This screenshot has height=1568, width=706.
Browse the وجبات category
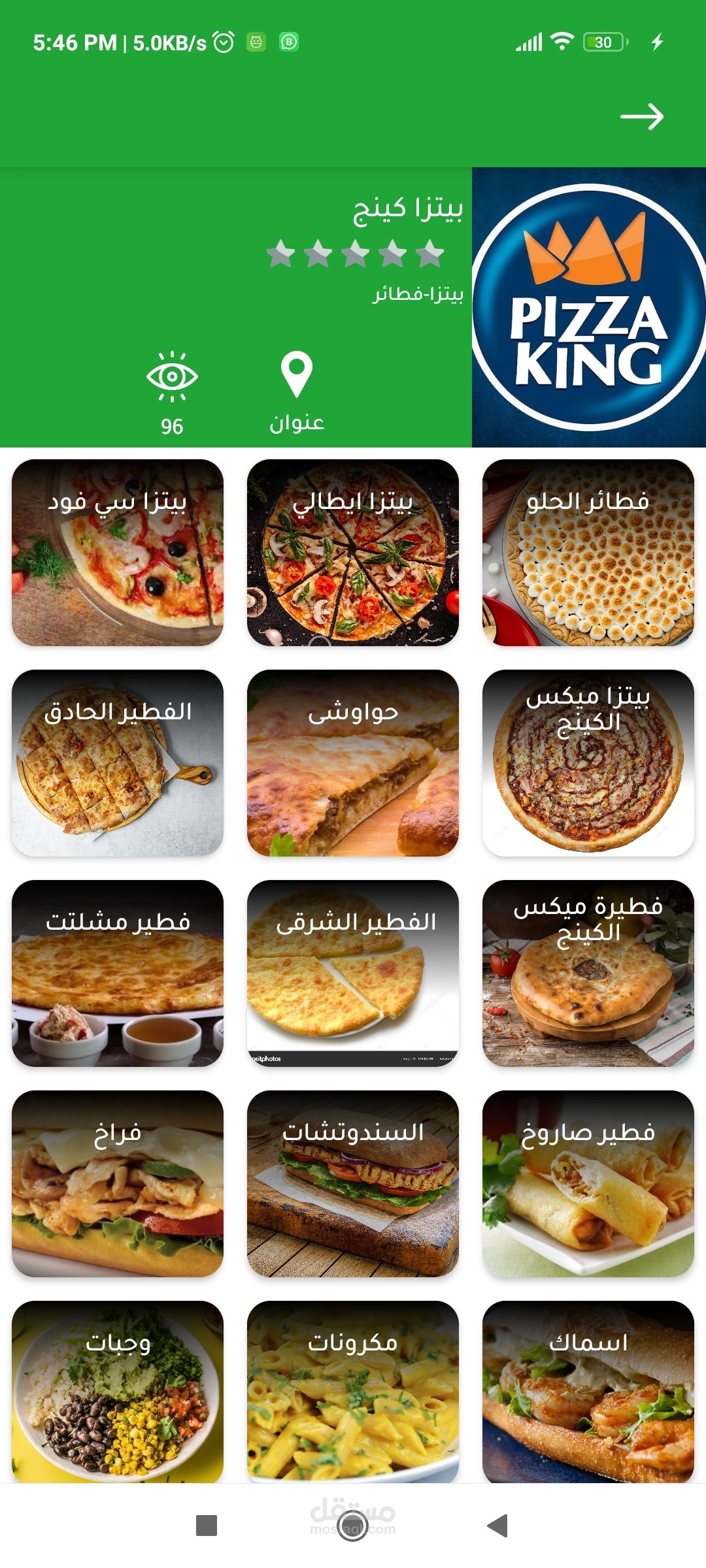click(118, 1392)
